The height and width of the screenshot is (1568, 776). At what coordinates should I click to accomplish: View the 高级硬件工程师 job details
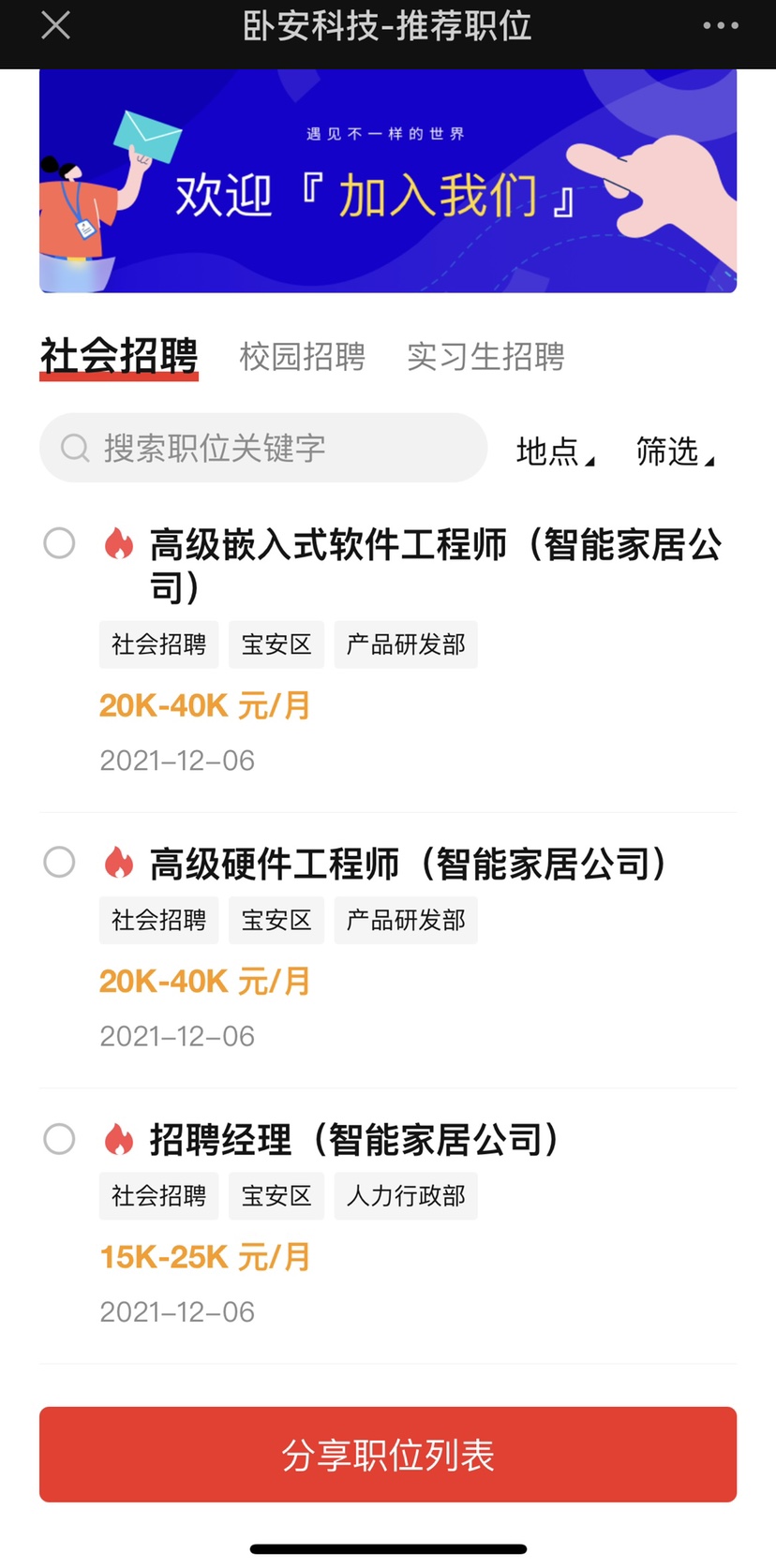pos(408,864)
